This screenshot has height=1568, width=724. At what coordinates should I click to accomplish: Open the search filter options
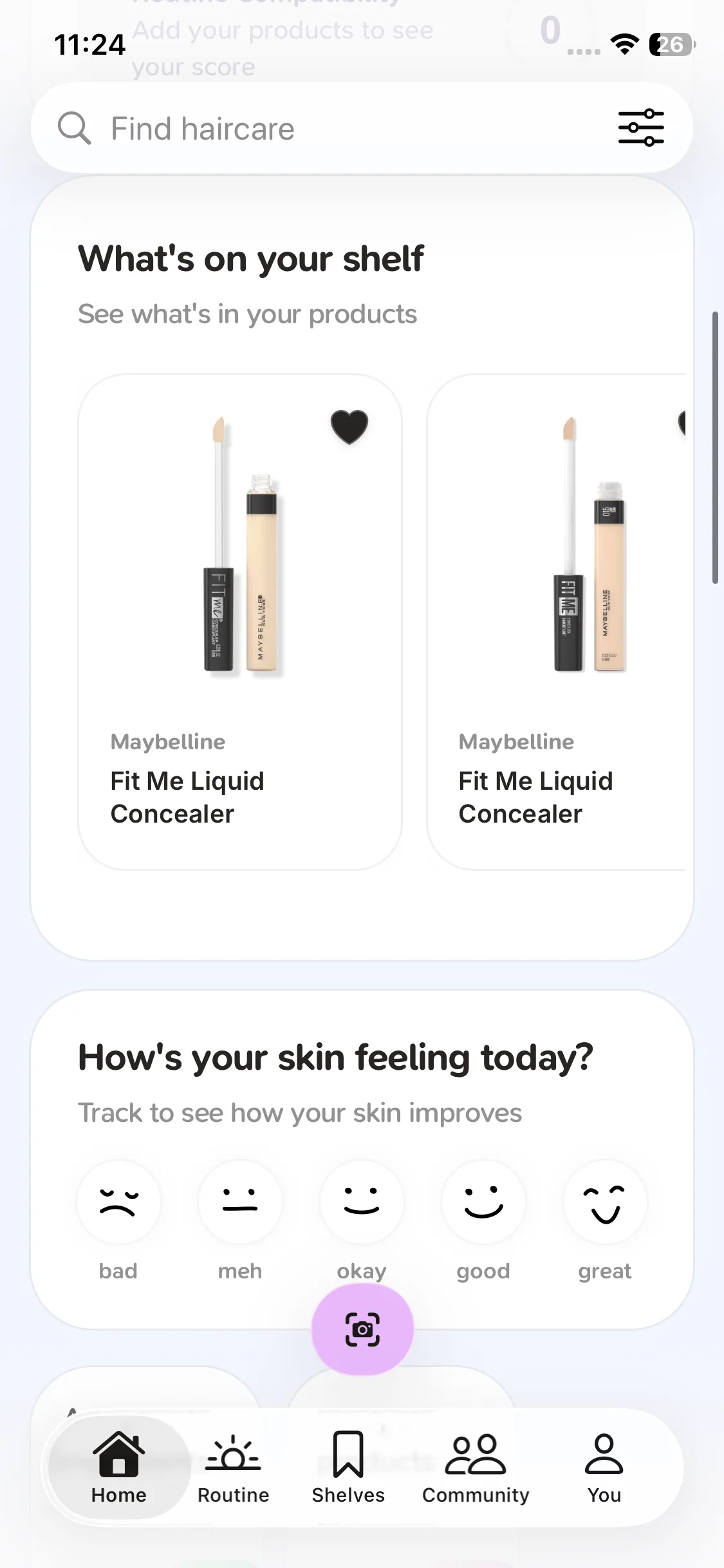[640, 127]
